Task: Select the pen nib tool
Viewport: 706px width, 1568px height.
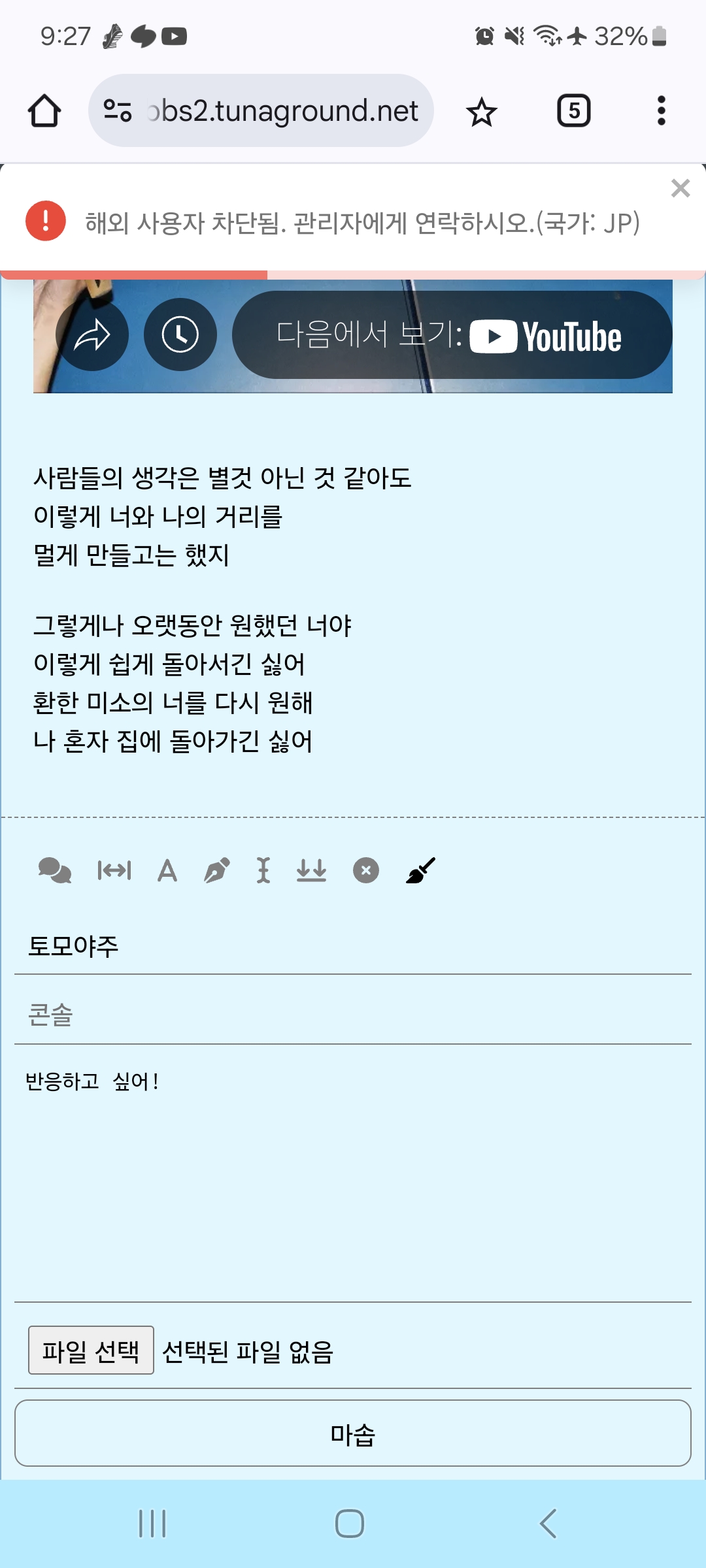Action: coord(217,870)
